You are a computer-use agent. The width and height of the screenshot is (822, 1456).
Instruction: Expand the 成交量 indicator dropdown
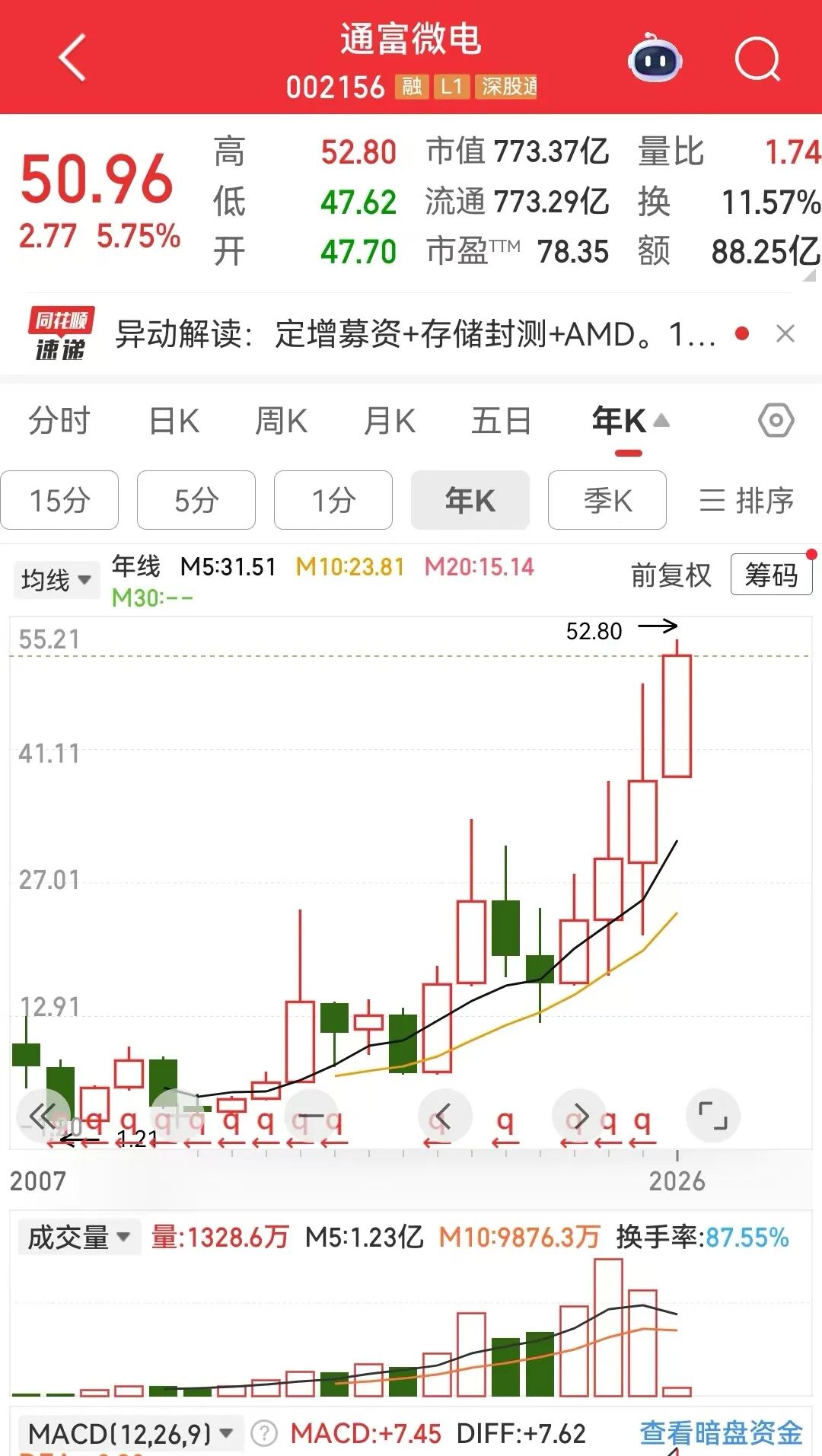point(78,1237)
